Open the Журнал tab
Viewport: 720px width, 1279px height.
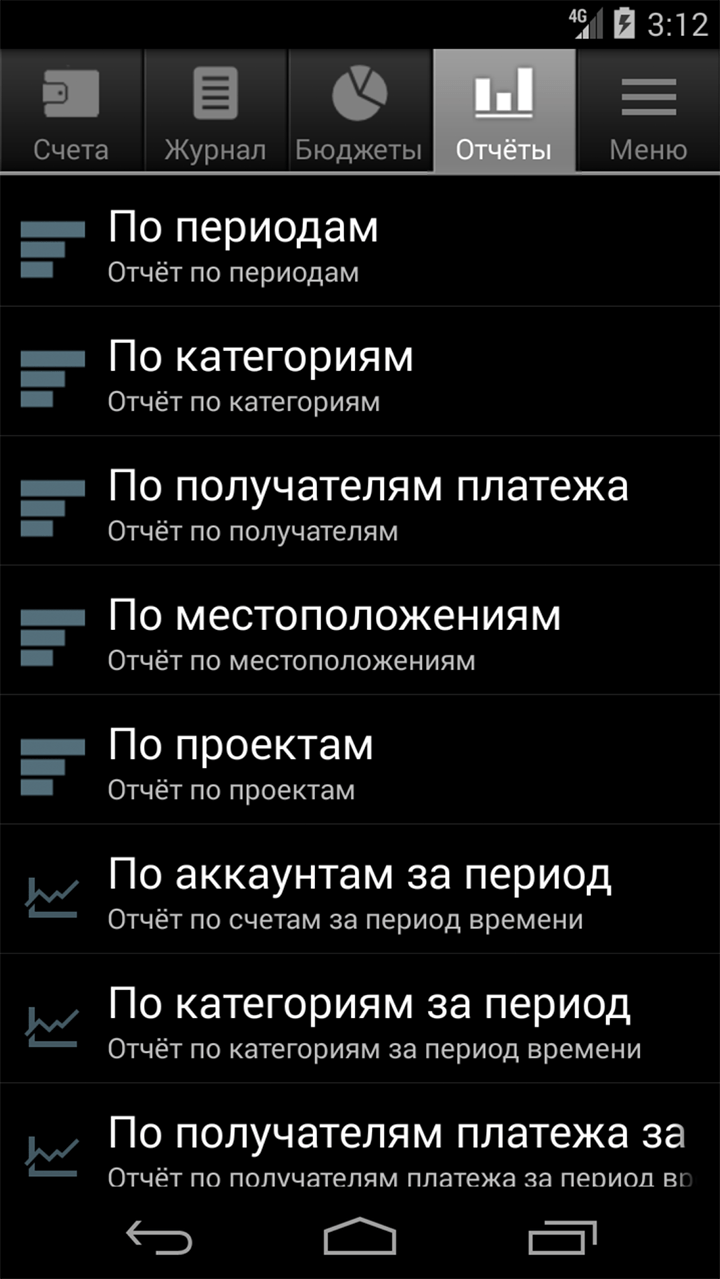pos(215,111)
